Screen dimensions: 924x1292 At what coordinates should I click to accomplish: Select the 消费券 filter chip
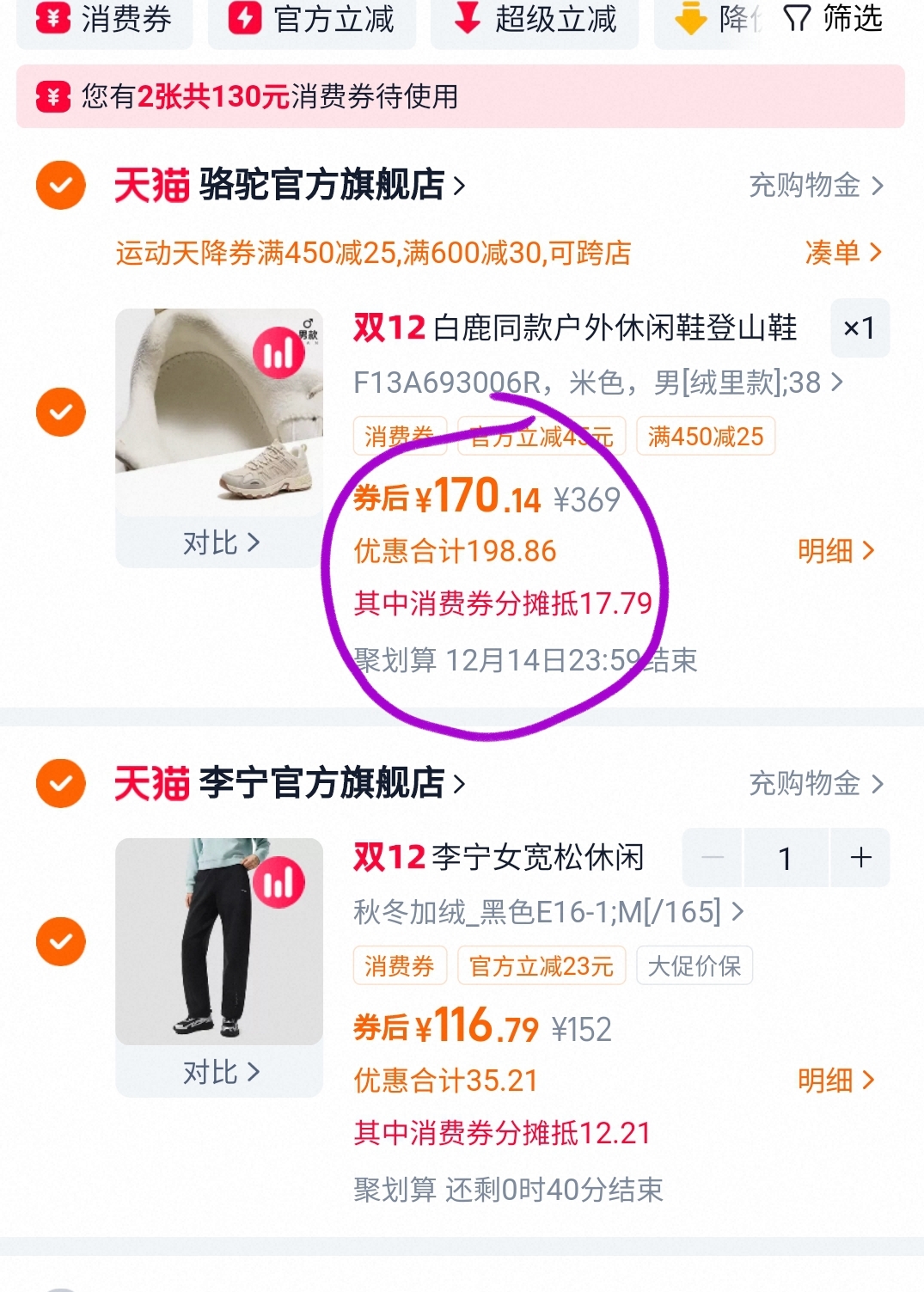point(105,19)
